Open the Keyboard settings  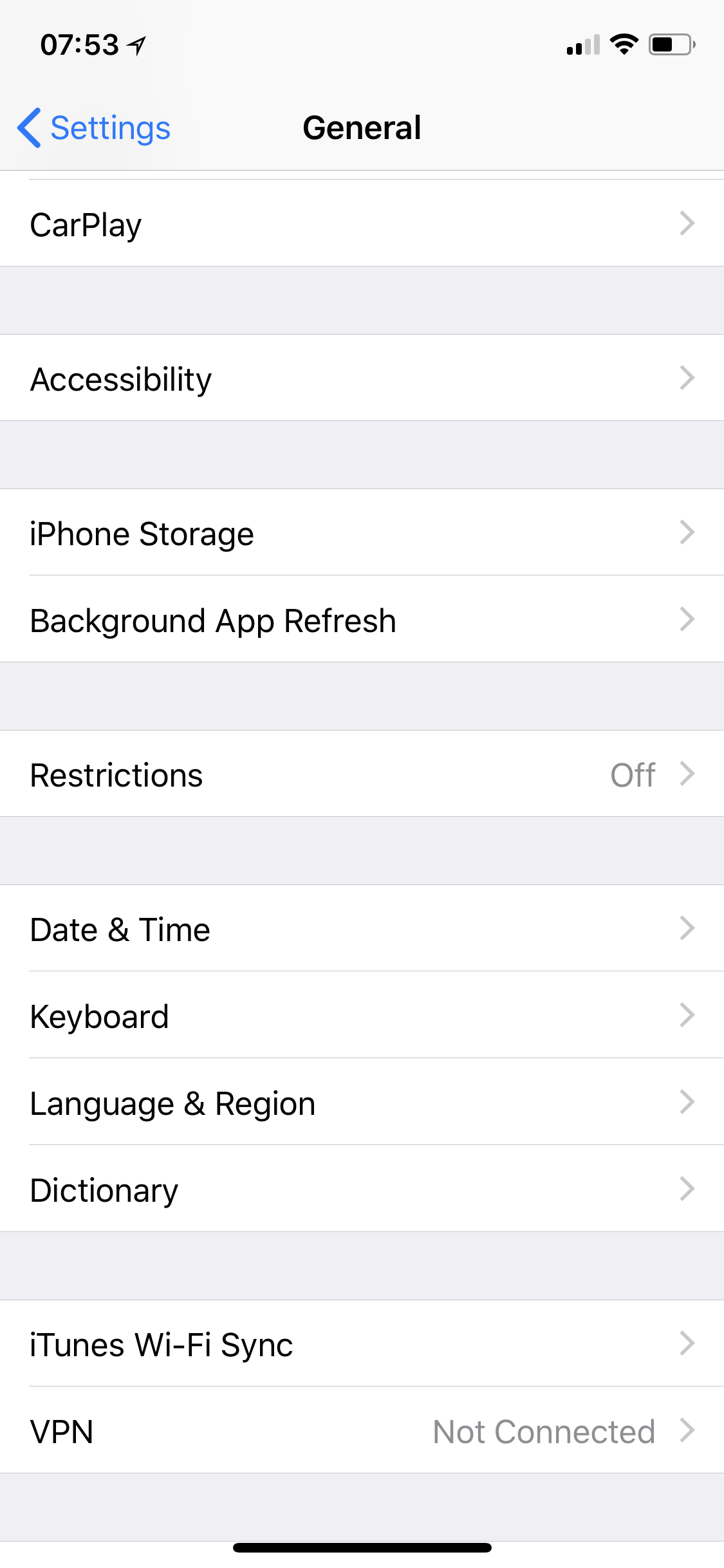point(360,1016)
